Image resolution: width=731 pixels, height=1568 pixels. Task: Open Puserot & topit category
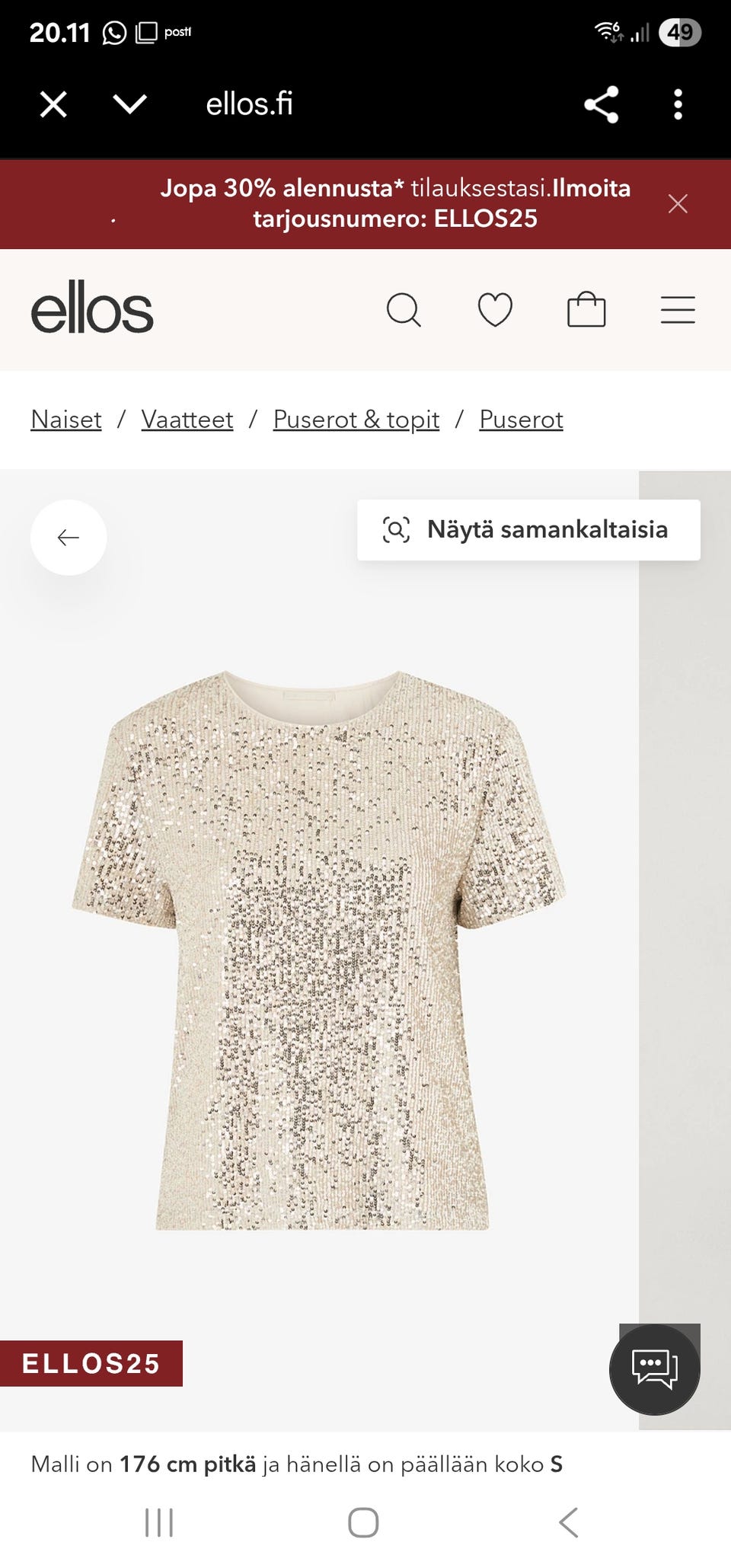pyautogui.click(x=356, y=420)
